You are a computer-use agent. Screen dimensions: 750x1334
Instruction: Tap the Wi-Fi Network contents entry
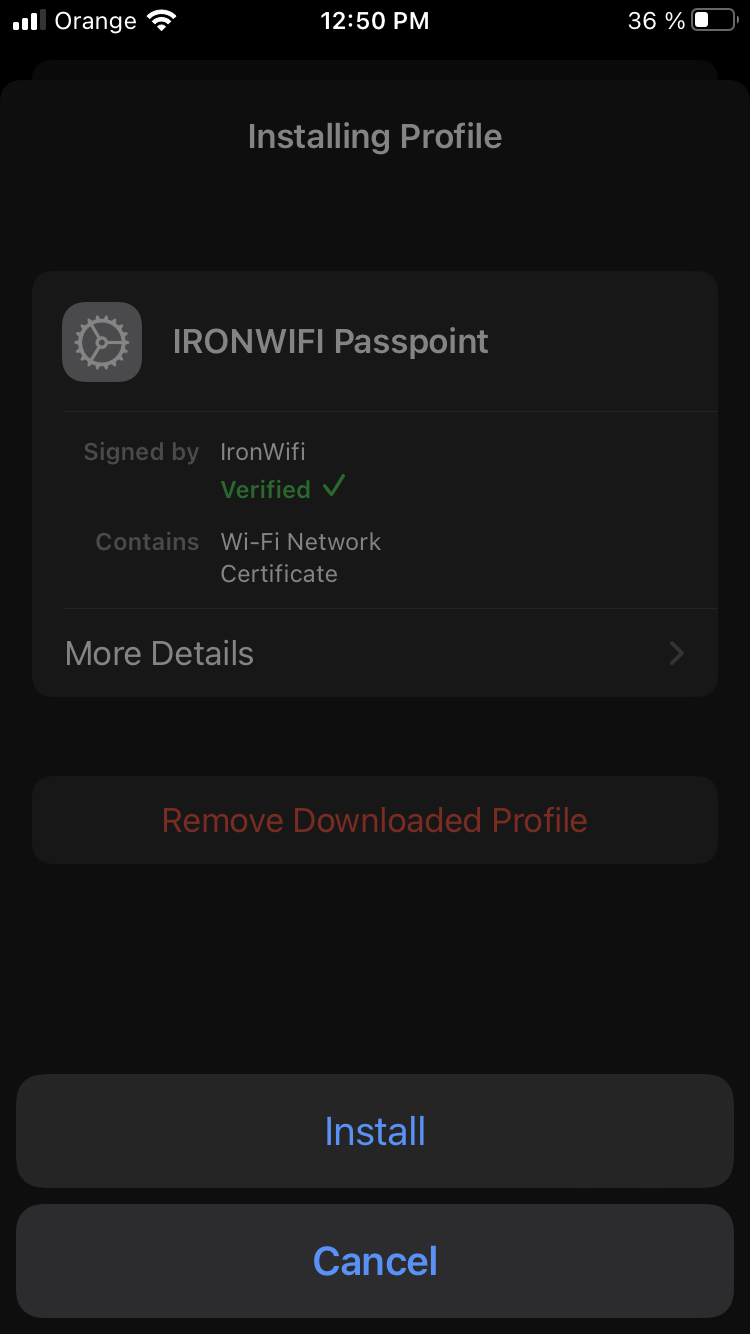(300, 541)
